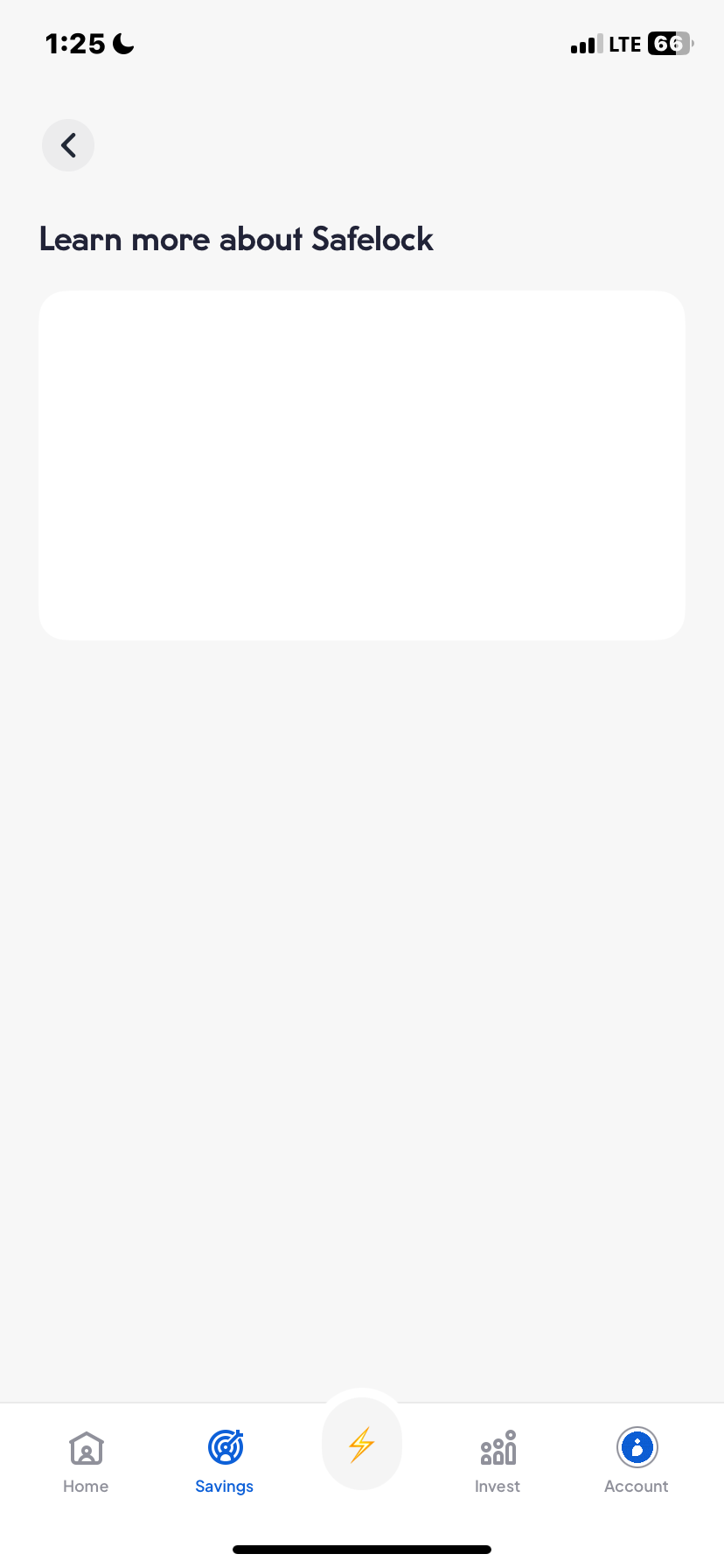The width and height of the screenshot is (724, 1568).
Task: Open the Account tab
Action: click(x=637, y=1461)
